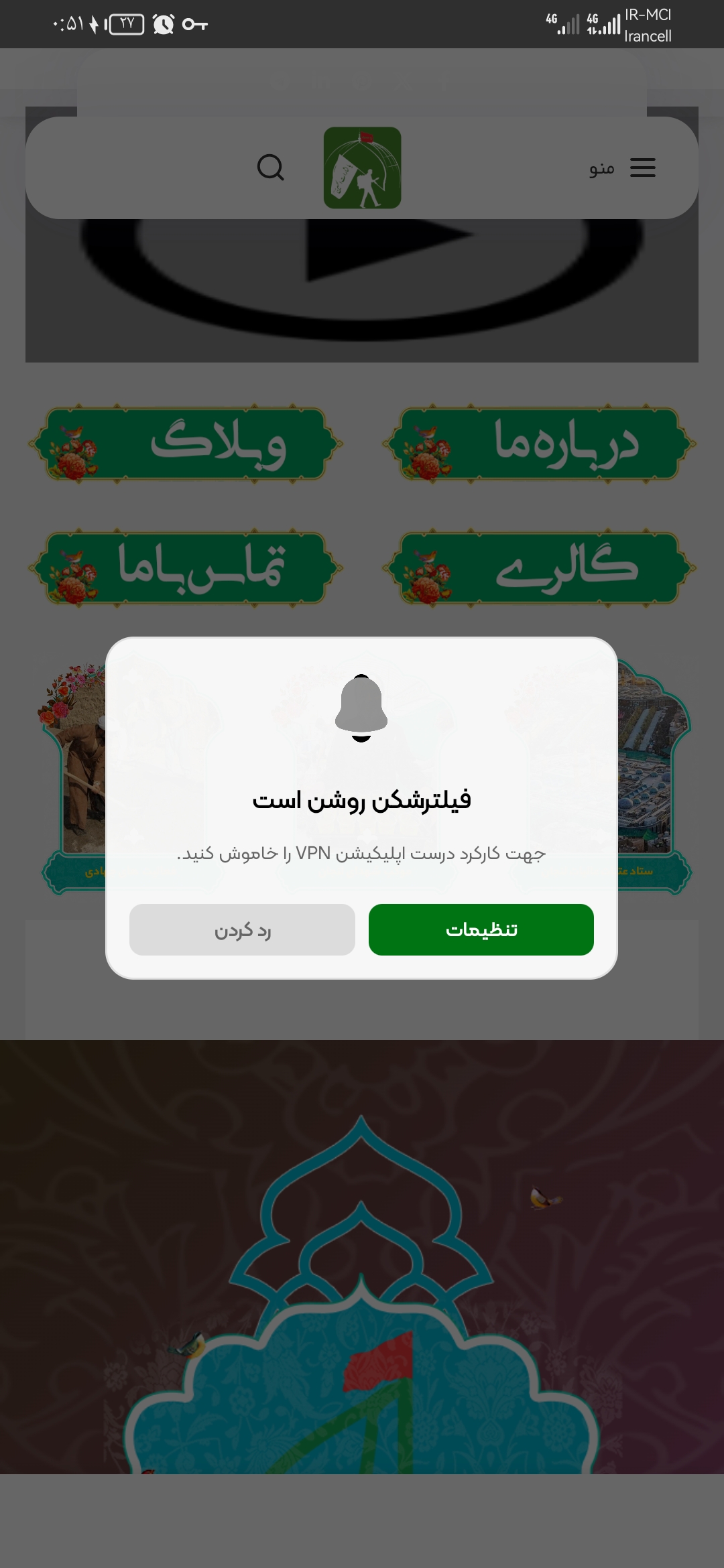Viewport: 724px width, 1568px height.
Task: Open the search magnifier icon
Action: (271, 168)
